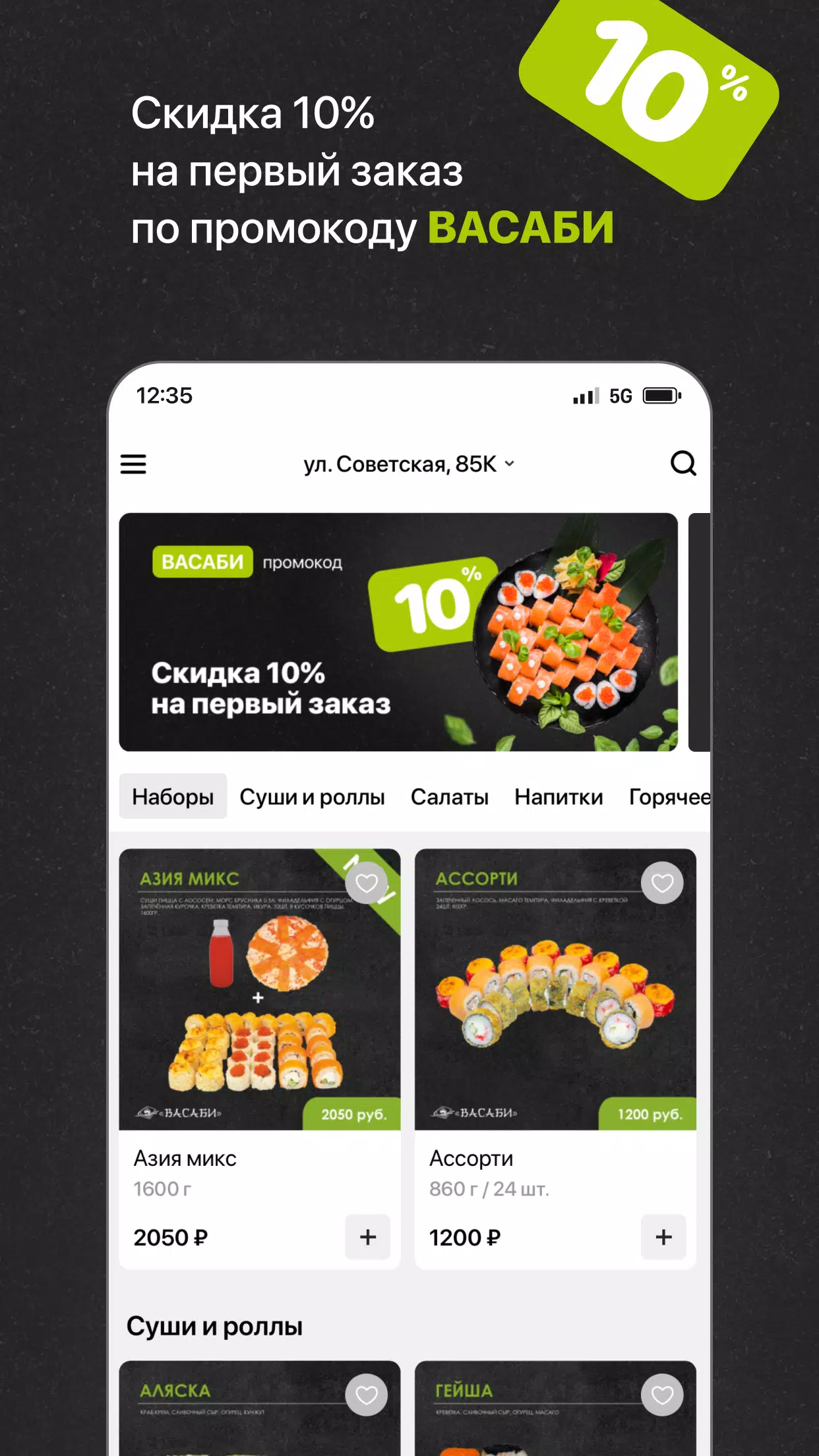The height and width of the screenshot is (1456, 819).
Task: Switch to the Салаты category tab
Action: coord(449,796)
